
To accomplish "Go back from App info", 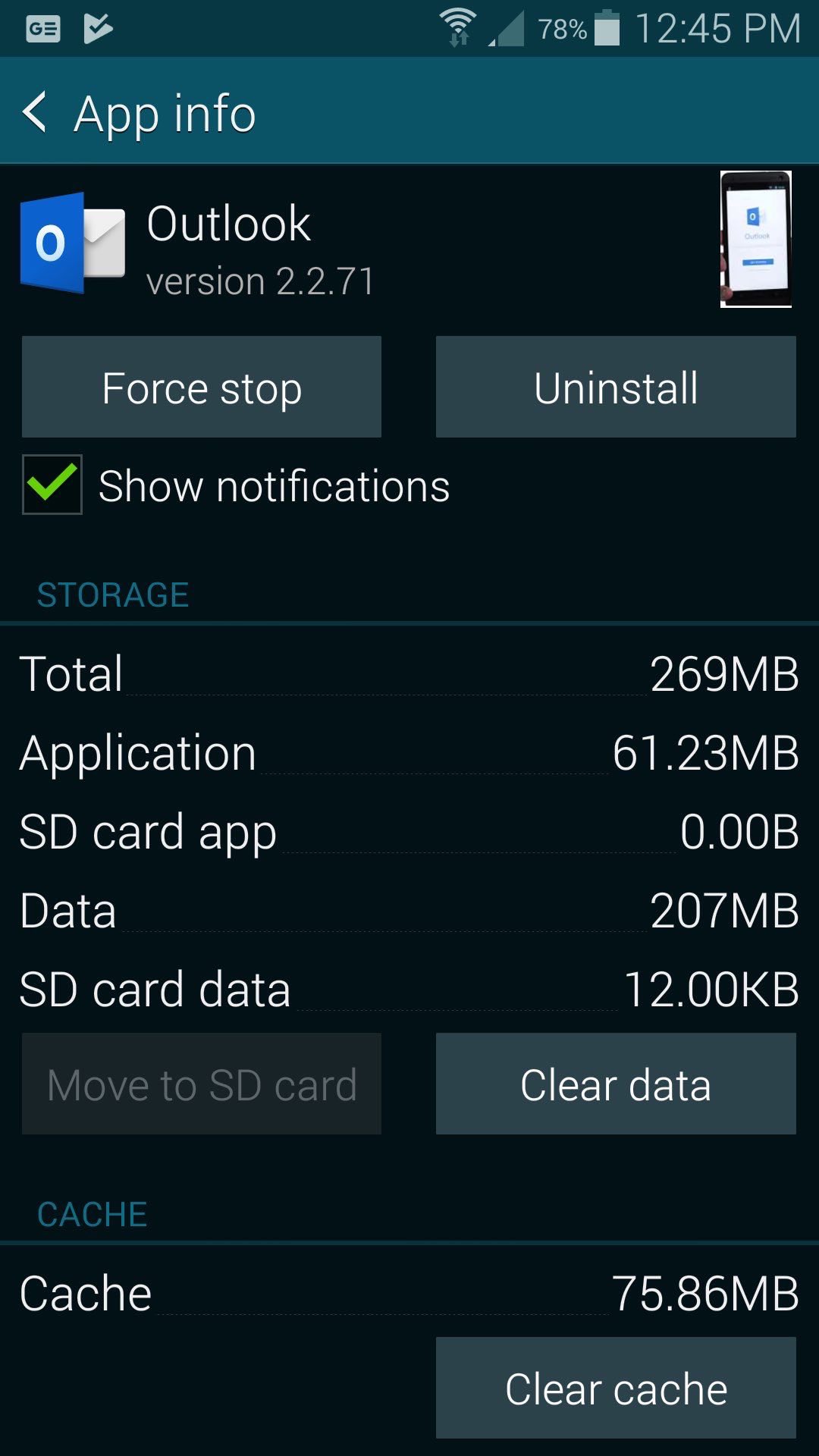I will click(x=35, y=112).
